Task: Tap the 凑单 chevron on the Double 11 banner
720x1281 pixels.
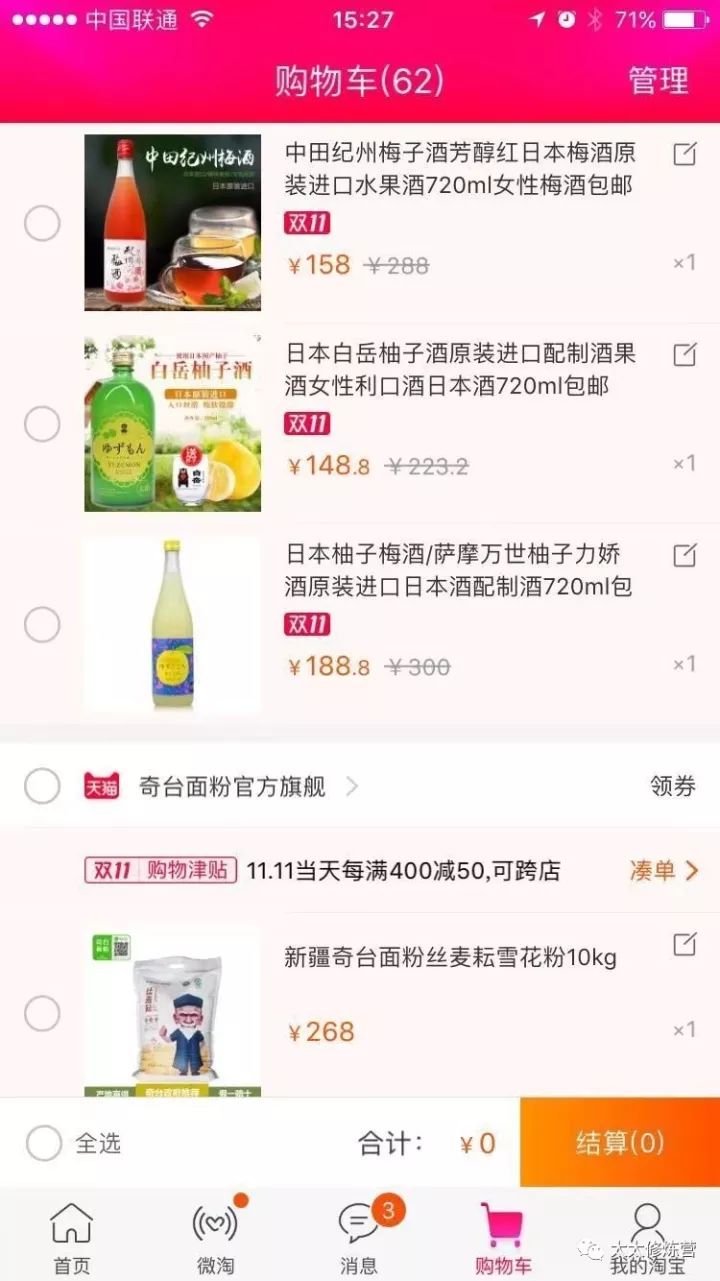Action: pyautogui.click(x=663, y=871)
